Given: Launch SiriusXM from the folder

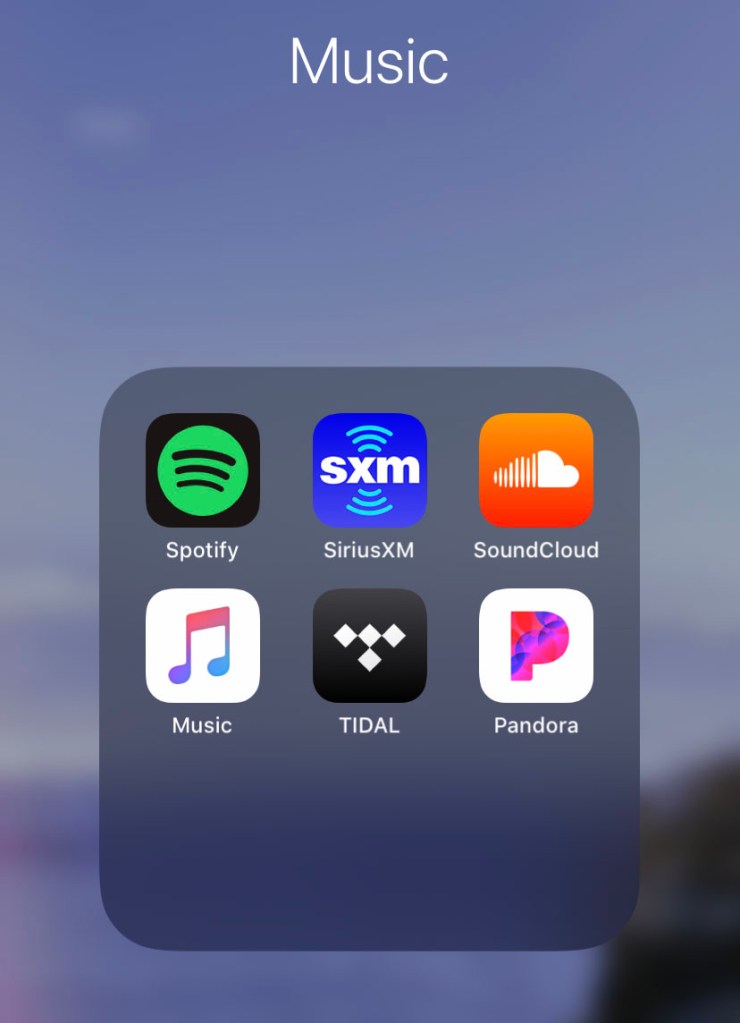Looking at the screenshot, I should click(369, 470).
